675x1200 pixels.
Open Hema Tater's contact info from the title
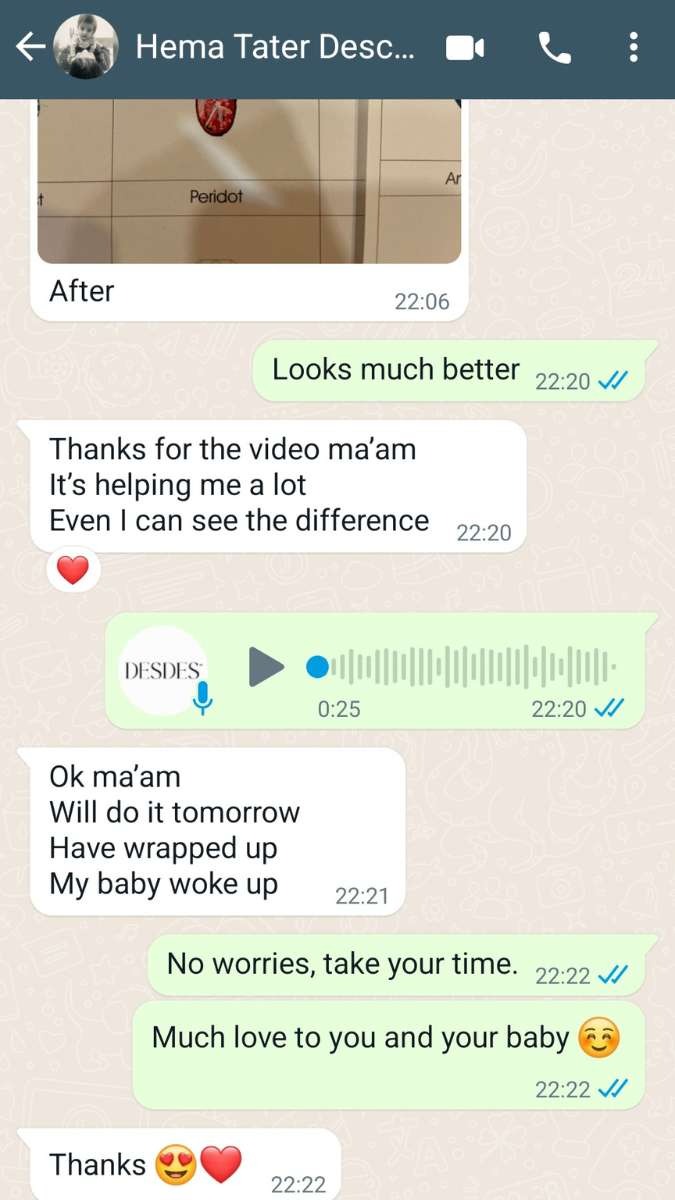[275, 47]
